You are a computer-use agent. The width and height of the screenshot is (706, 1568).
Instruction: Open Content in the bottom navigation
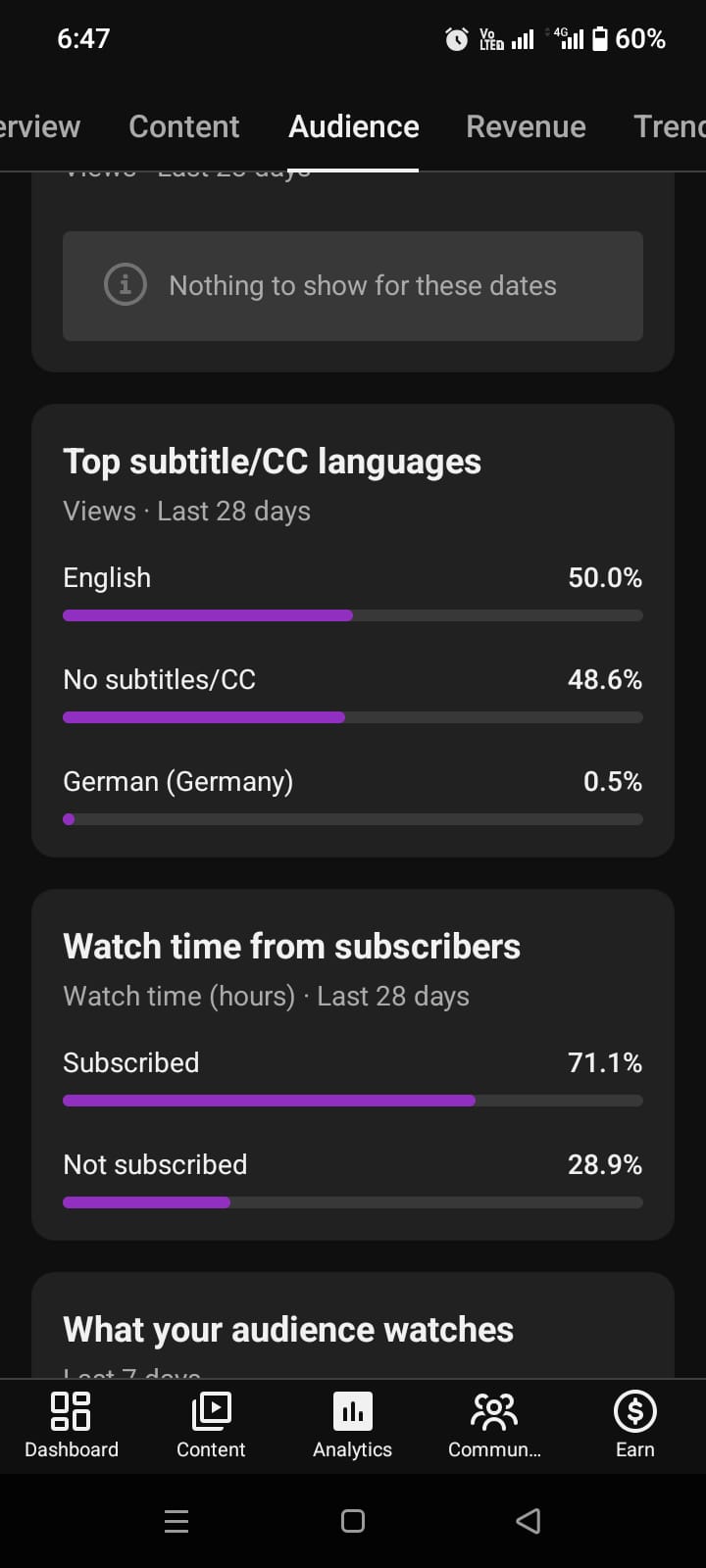(x=211, y=1426)
